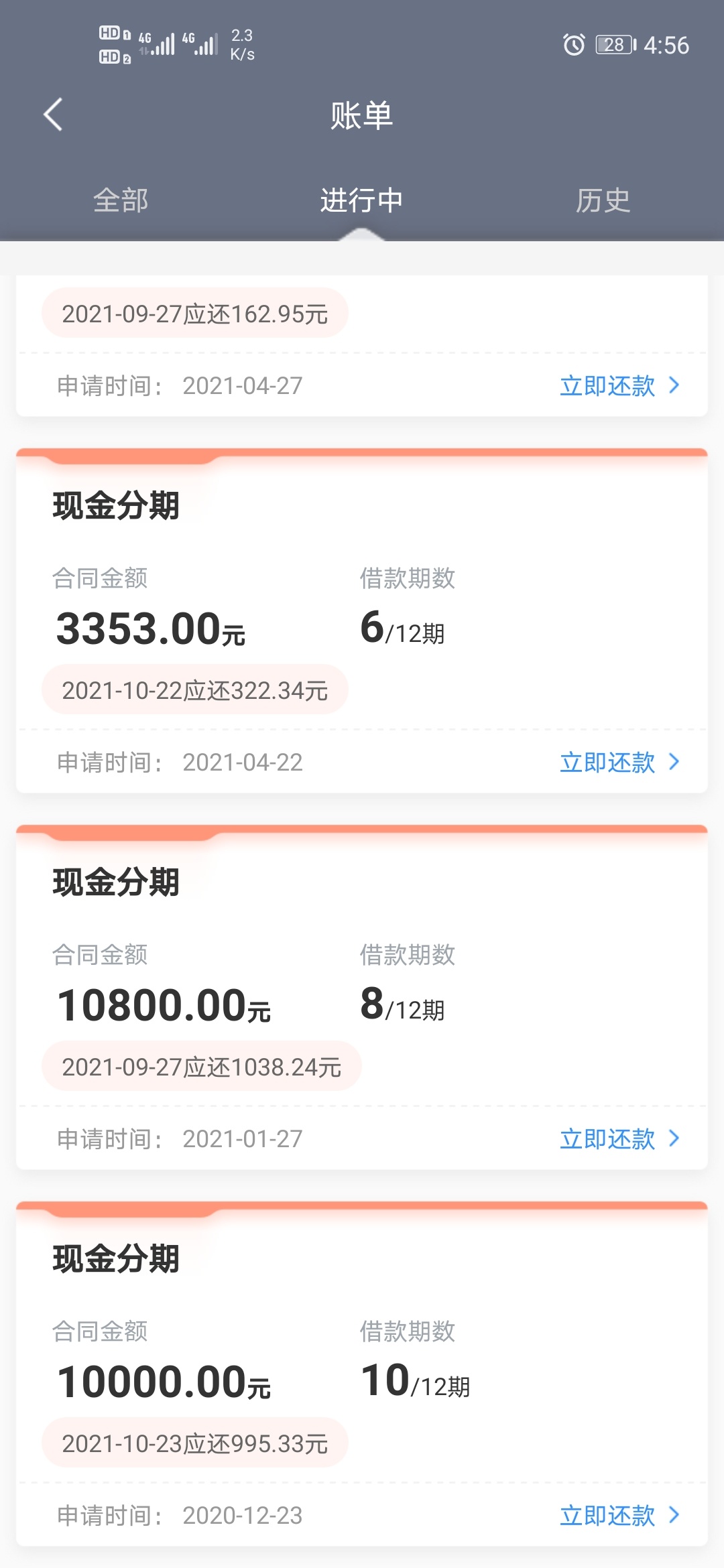Select the 进行中 tab

point(361,200)
